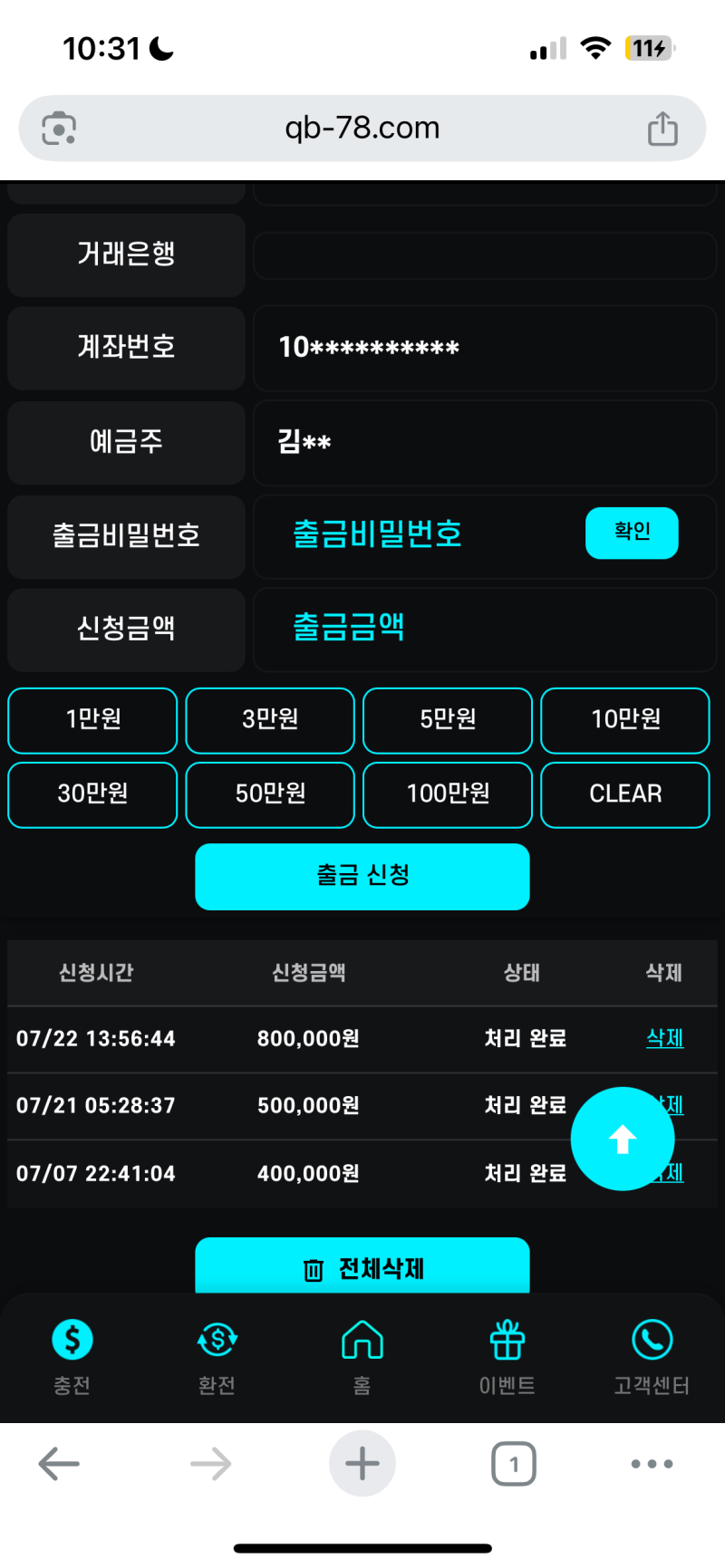The height and width of the screenshot is (1568, 725).
Task: Tap the trash icon on 전체삭제 button
Action: pyautogui.click(x=314, y=1269)
